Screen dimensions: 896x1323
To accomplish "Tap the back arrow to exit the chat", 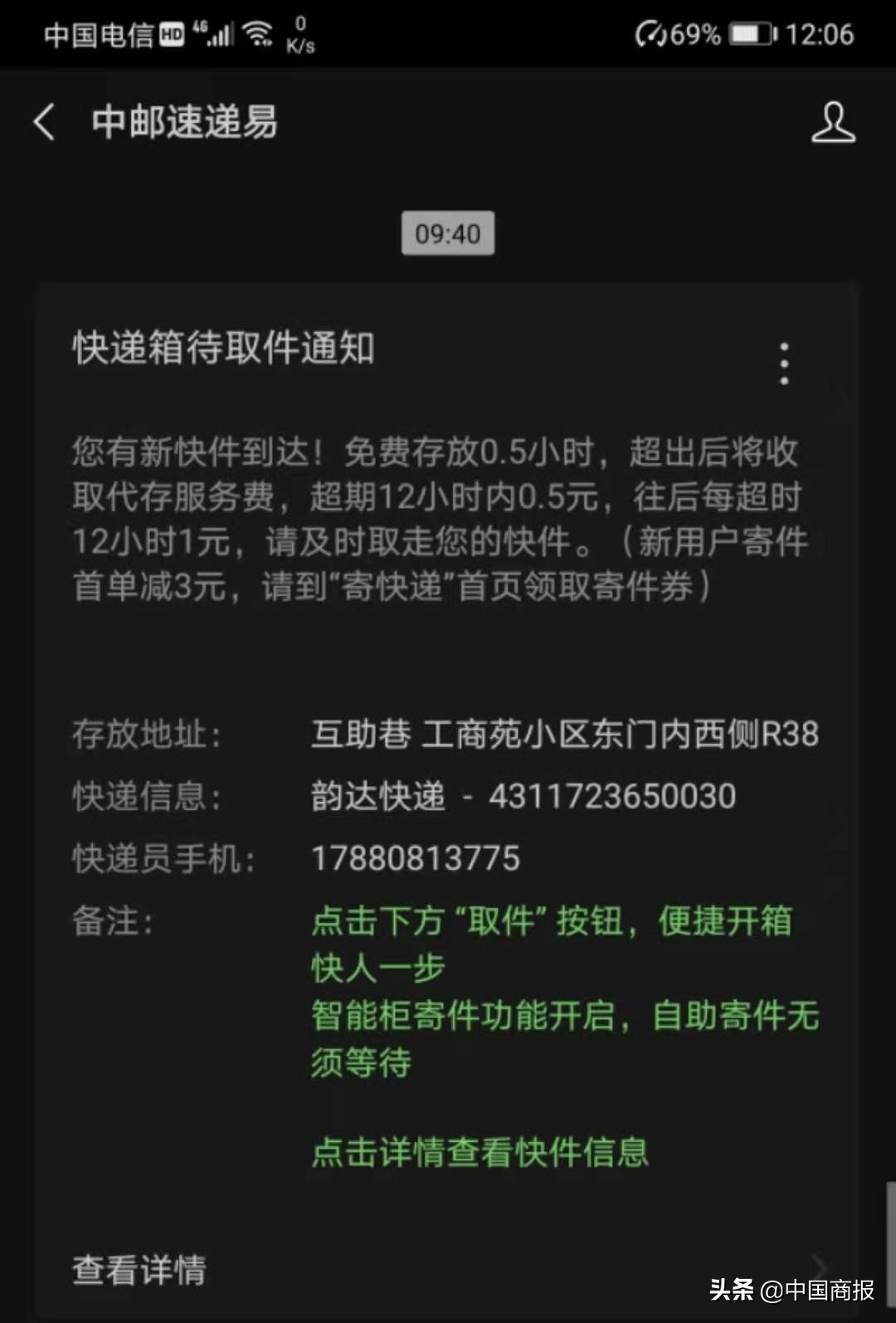I will [x=43, y=121].
